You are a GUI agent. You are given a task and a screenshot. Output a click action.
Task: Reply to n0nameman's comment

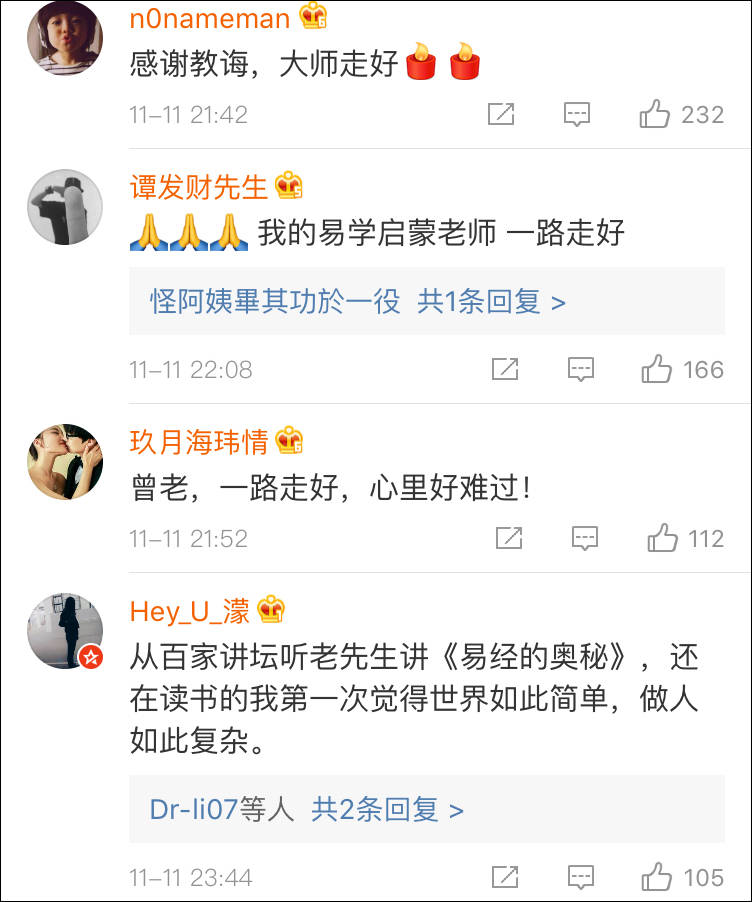(x=577, y=115)
